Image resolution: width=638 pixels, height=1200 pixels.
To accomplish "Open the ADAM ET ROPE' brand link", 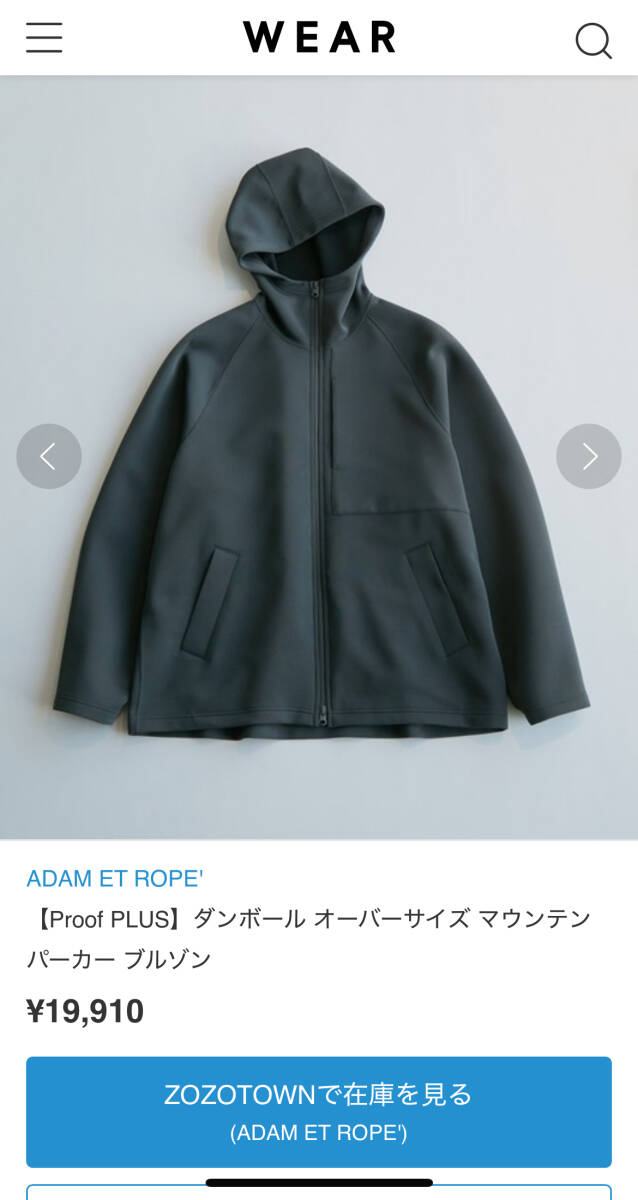I will click(115, 879).
